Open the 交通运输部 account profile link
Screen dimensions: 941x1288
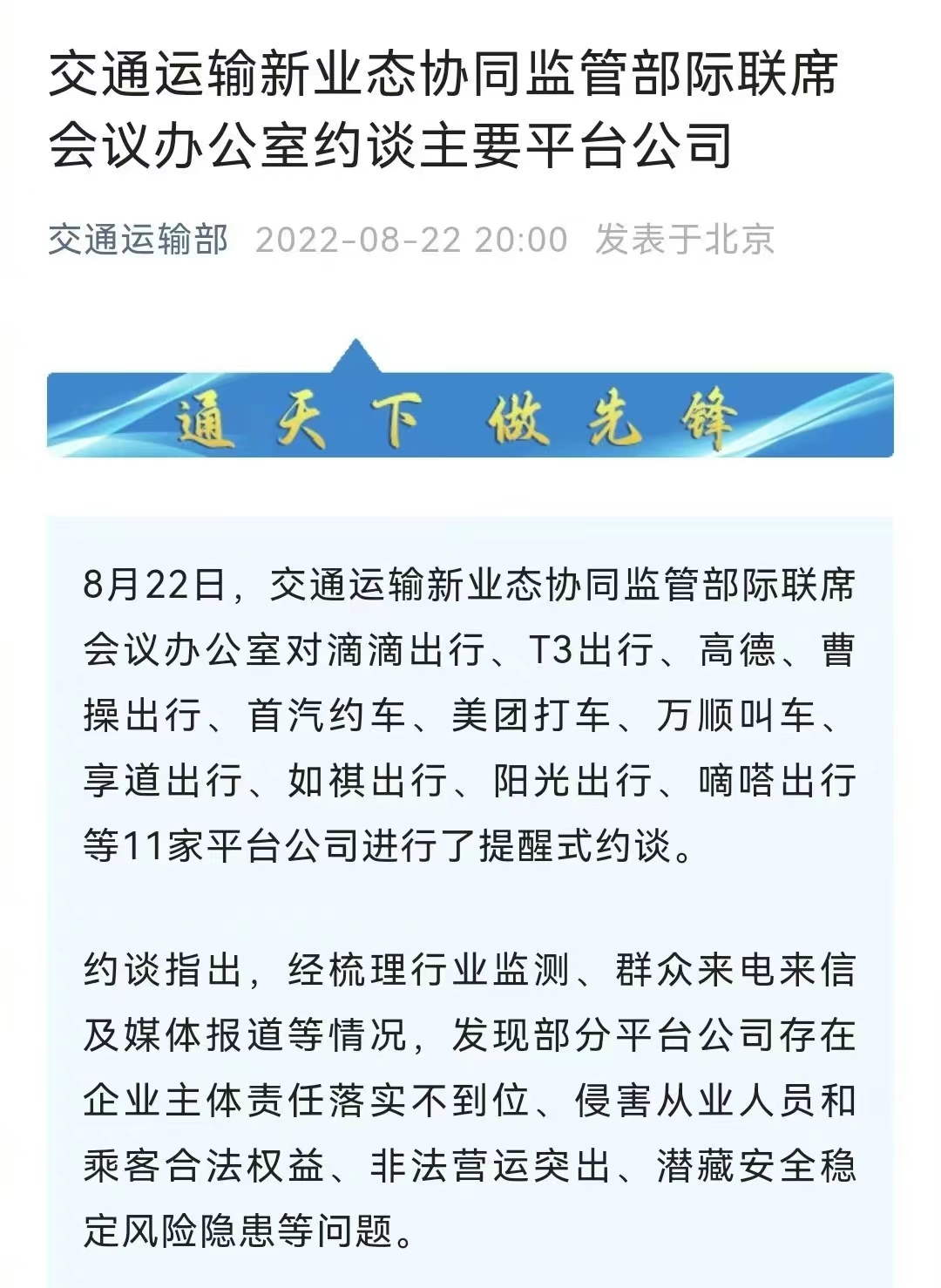pyautogui.click(x=138, y=240)
